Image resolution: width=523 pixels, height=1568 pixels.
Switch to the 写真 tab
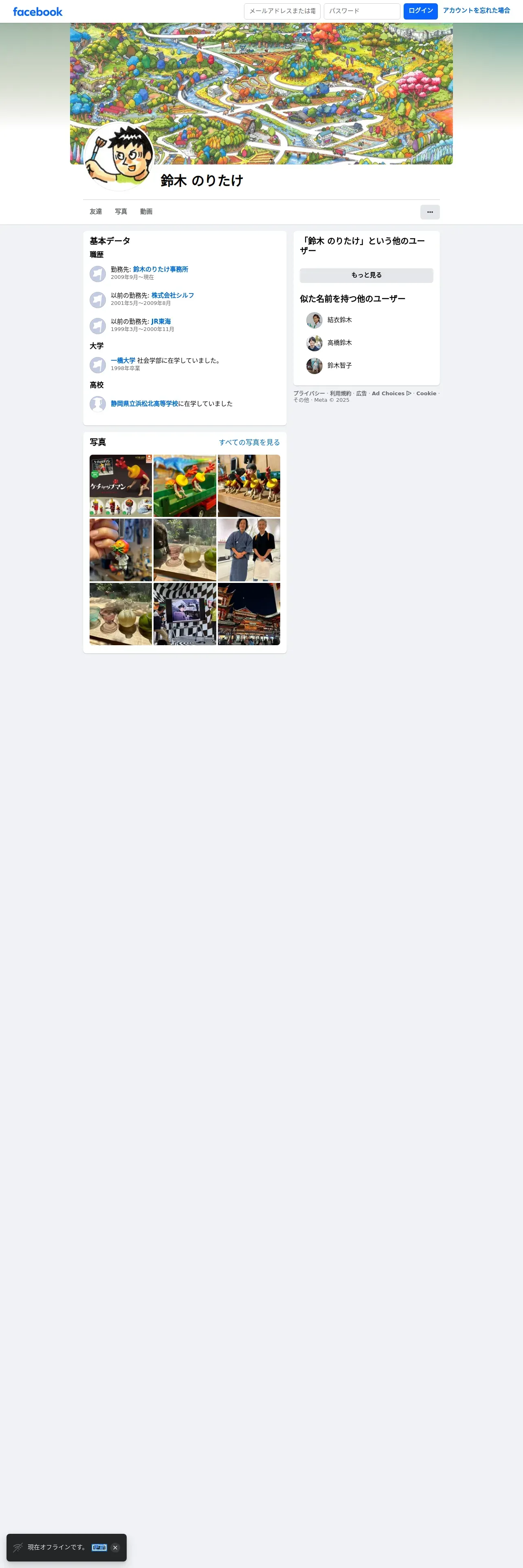point(121,212)
